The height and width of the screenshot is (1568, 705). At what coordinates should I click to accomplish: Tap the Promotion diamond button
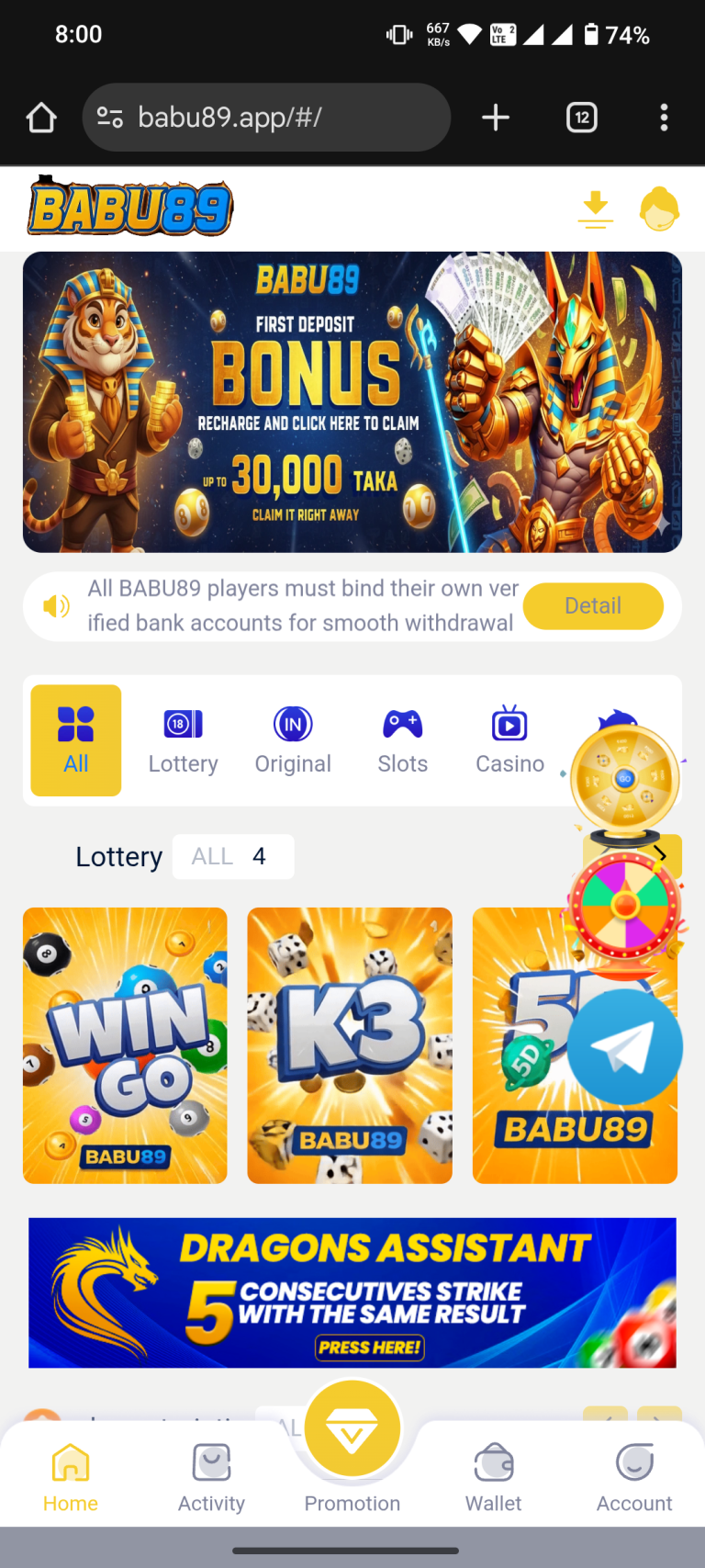tap(352, 1427)
